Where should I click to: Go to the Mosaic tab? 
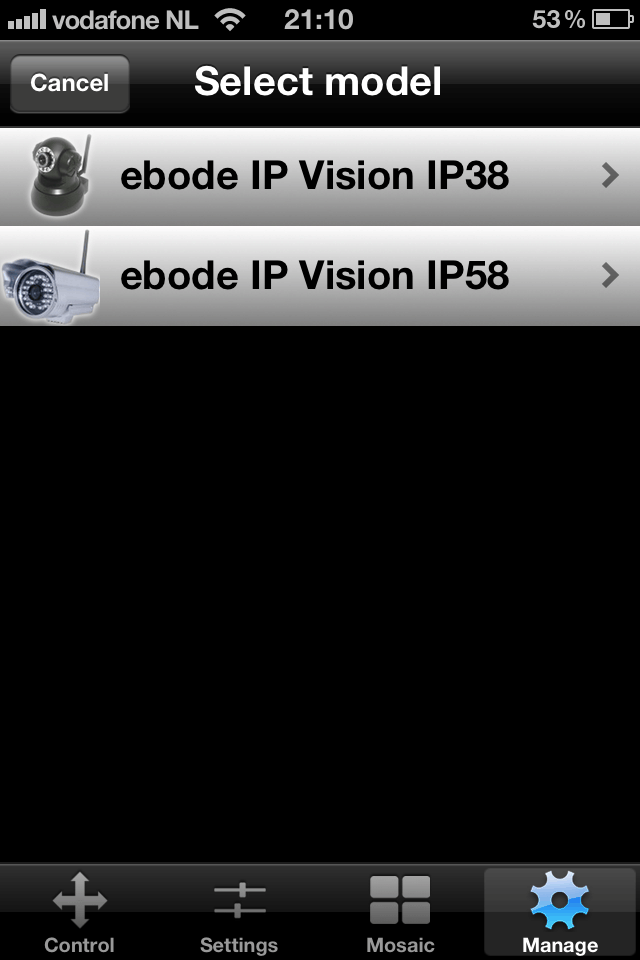coord(400,912)
